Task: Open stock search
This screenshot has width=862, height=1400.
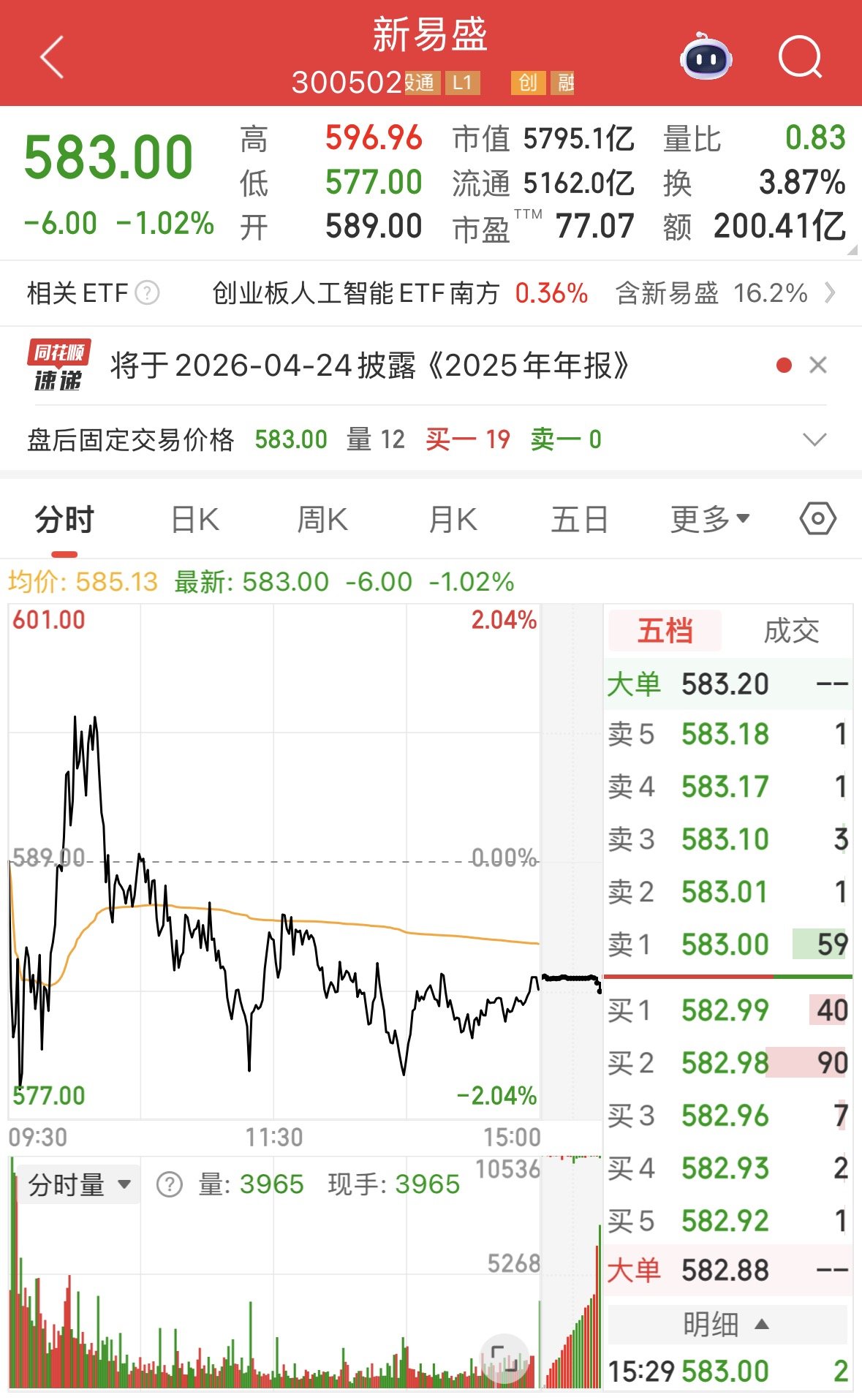Action: (800, 57)
